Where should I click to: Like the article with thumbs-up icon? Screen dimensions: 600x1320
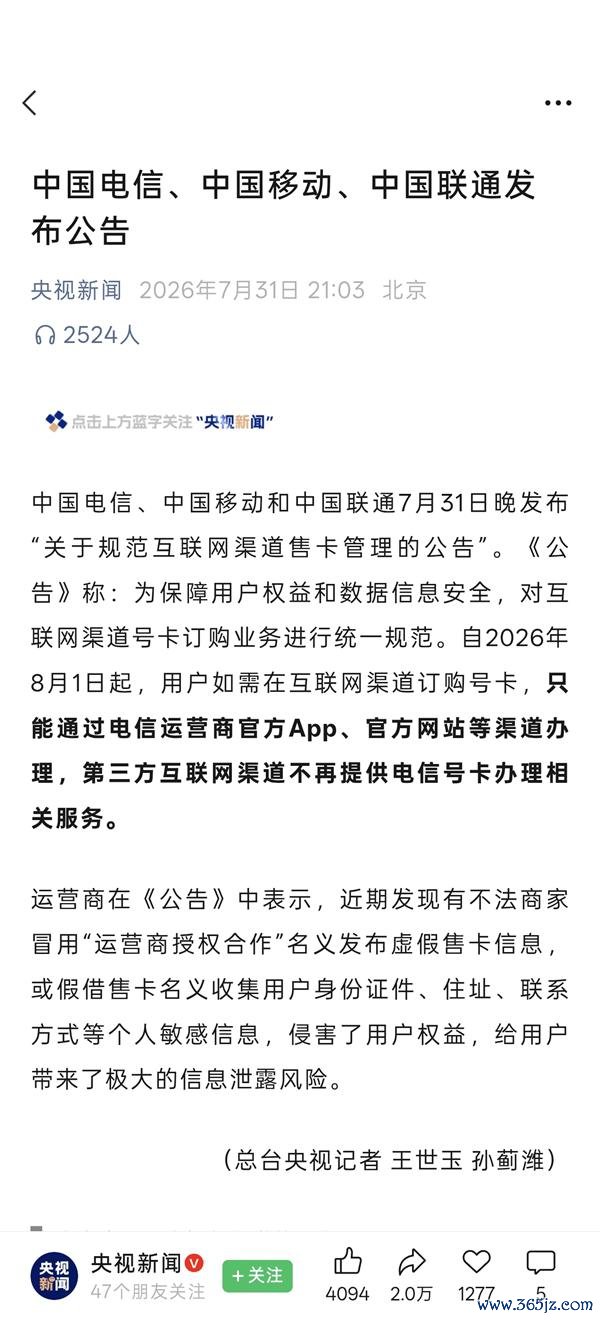pyautogui.click(x=347, y=1261)
